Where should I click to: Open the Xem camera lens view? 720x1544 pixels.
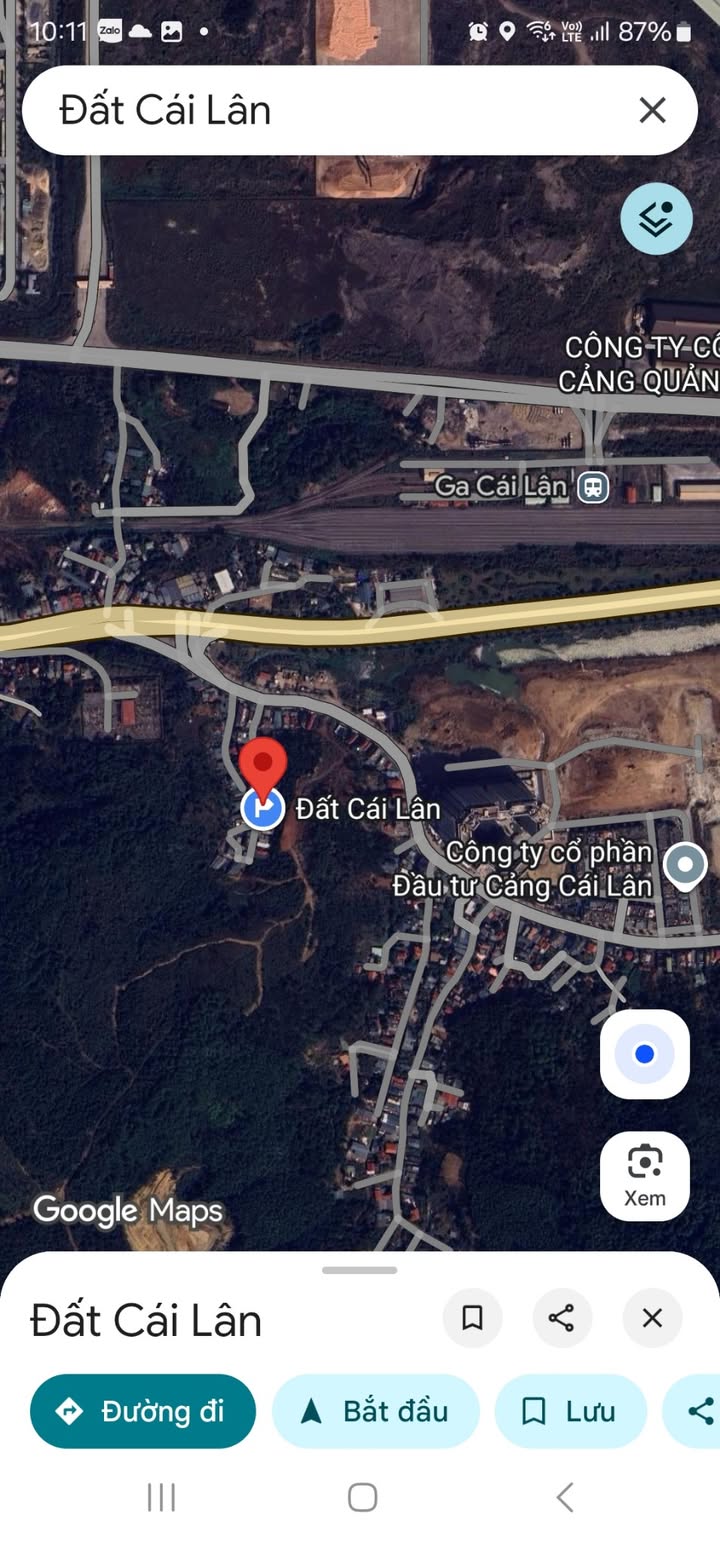[645, 1176]
